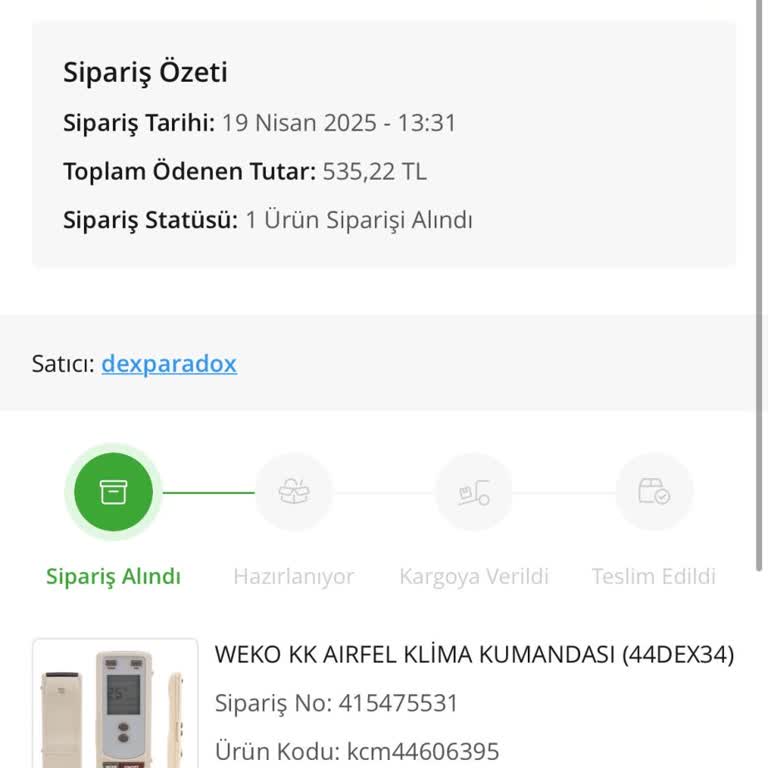Screen dimensions: 768x768
Task: Open the dexparadox seller link
Action: (x=169, y=363)
